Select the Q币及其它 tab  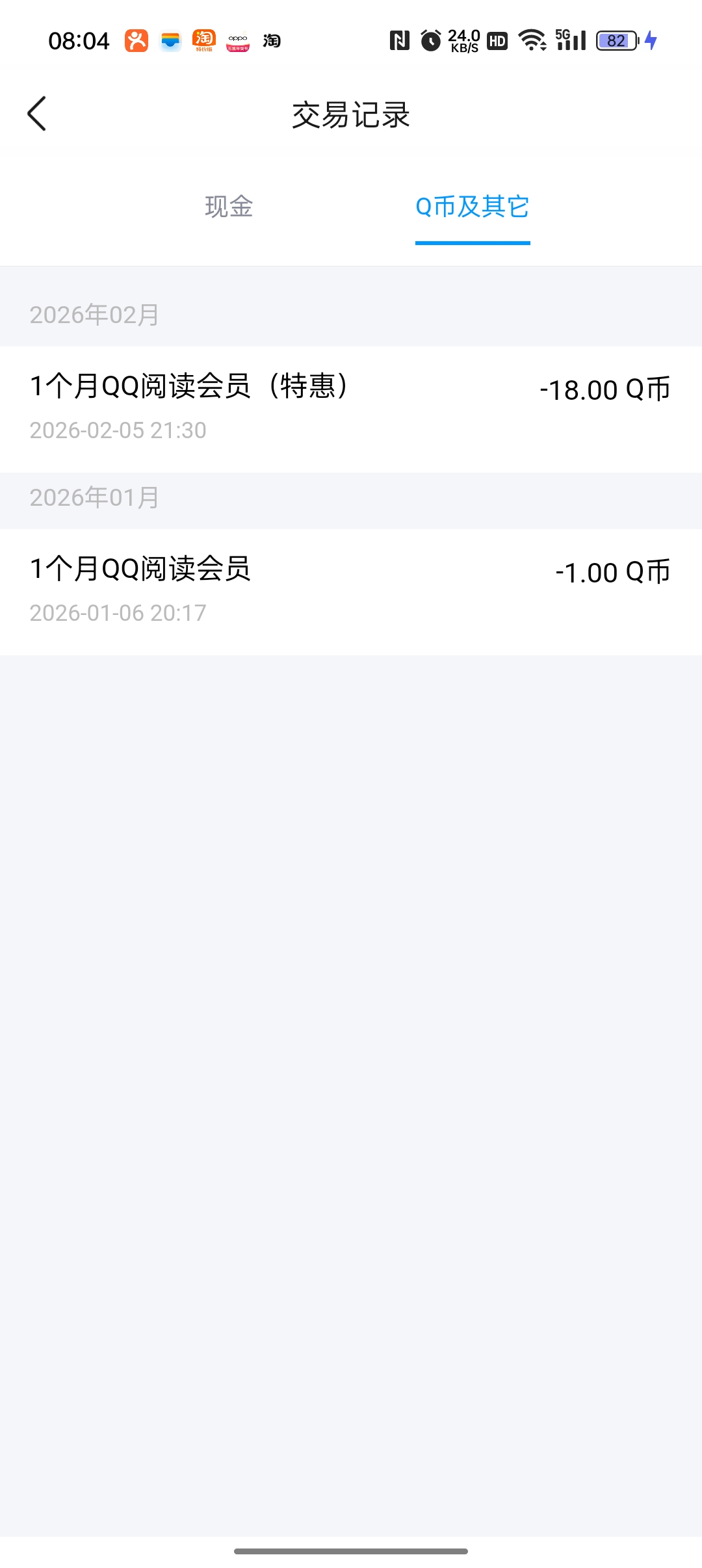coord(473,207)
